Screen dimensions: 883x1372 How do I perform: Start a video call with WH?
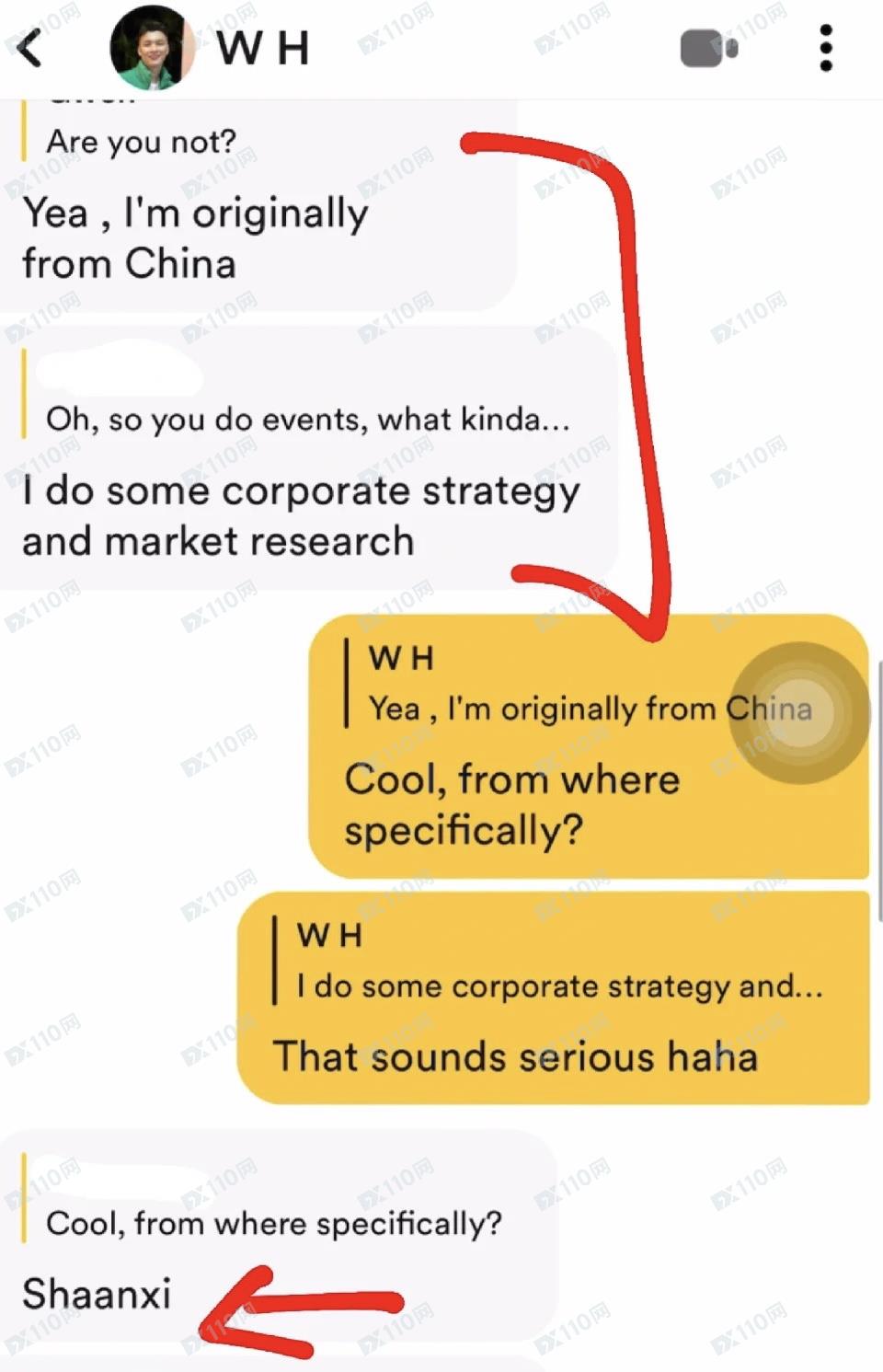(x=708, y=48)
